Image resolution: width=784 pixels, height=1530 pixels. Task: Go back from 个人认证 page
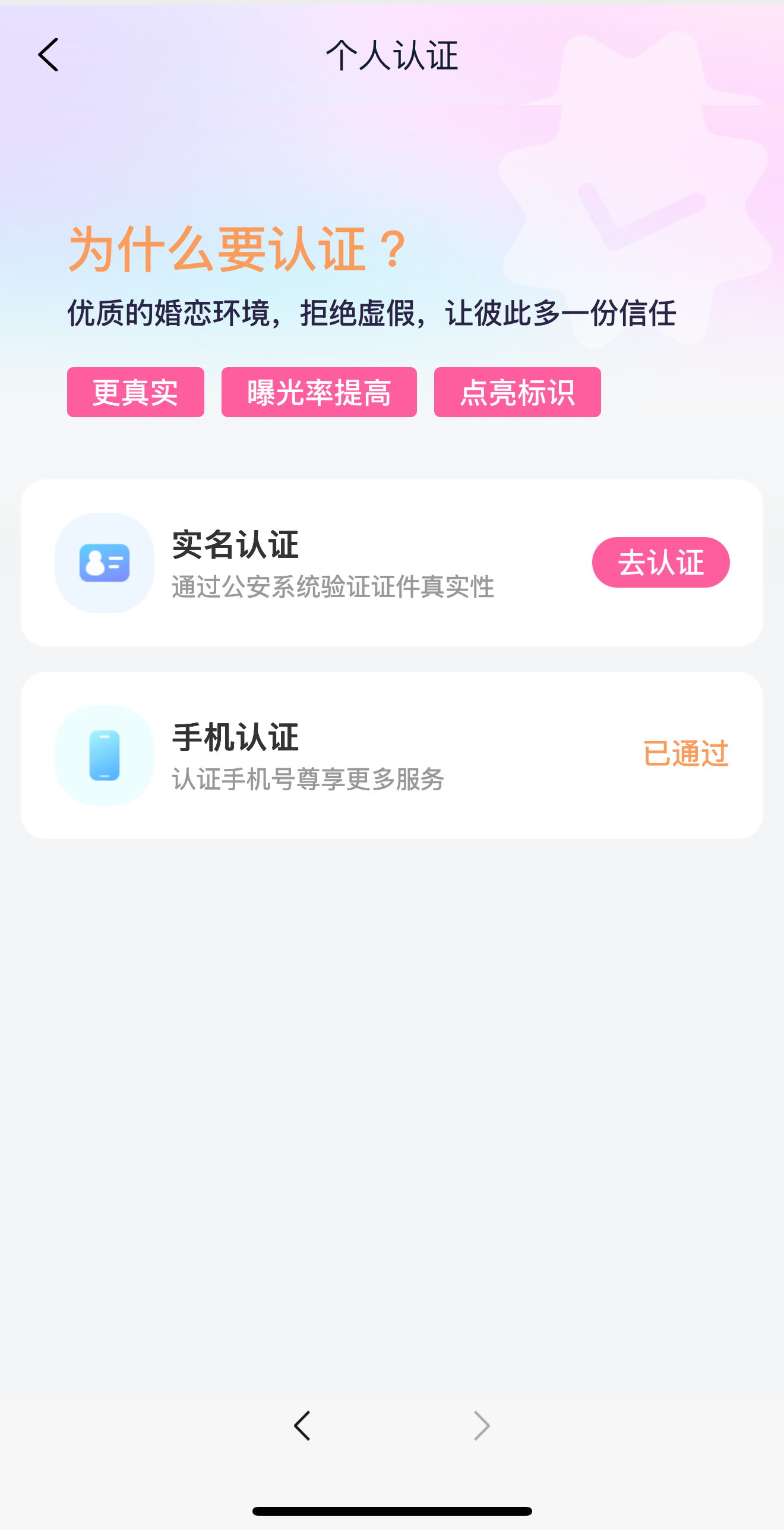tap(49, 55)
